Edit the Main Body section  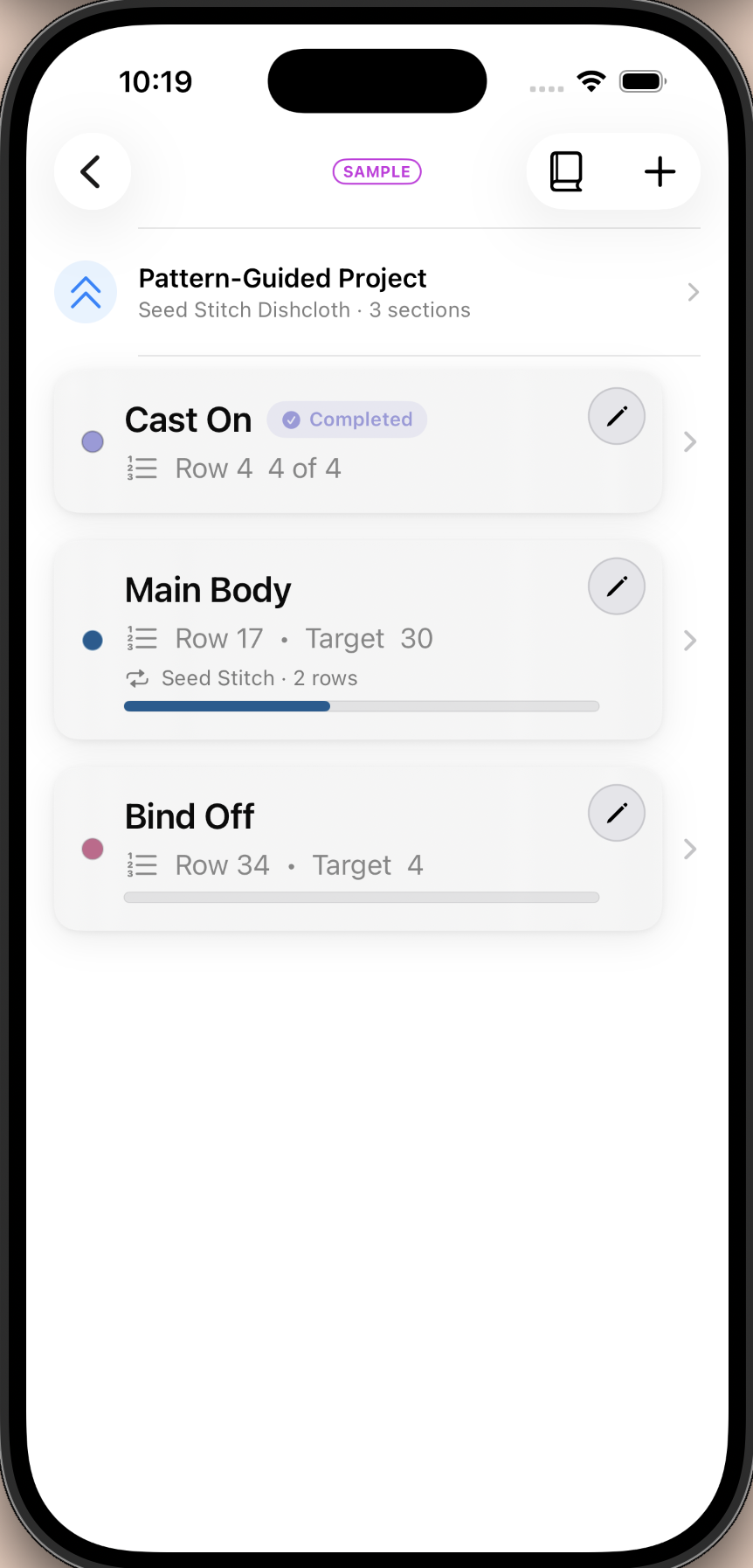(x=617, y=586)
